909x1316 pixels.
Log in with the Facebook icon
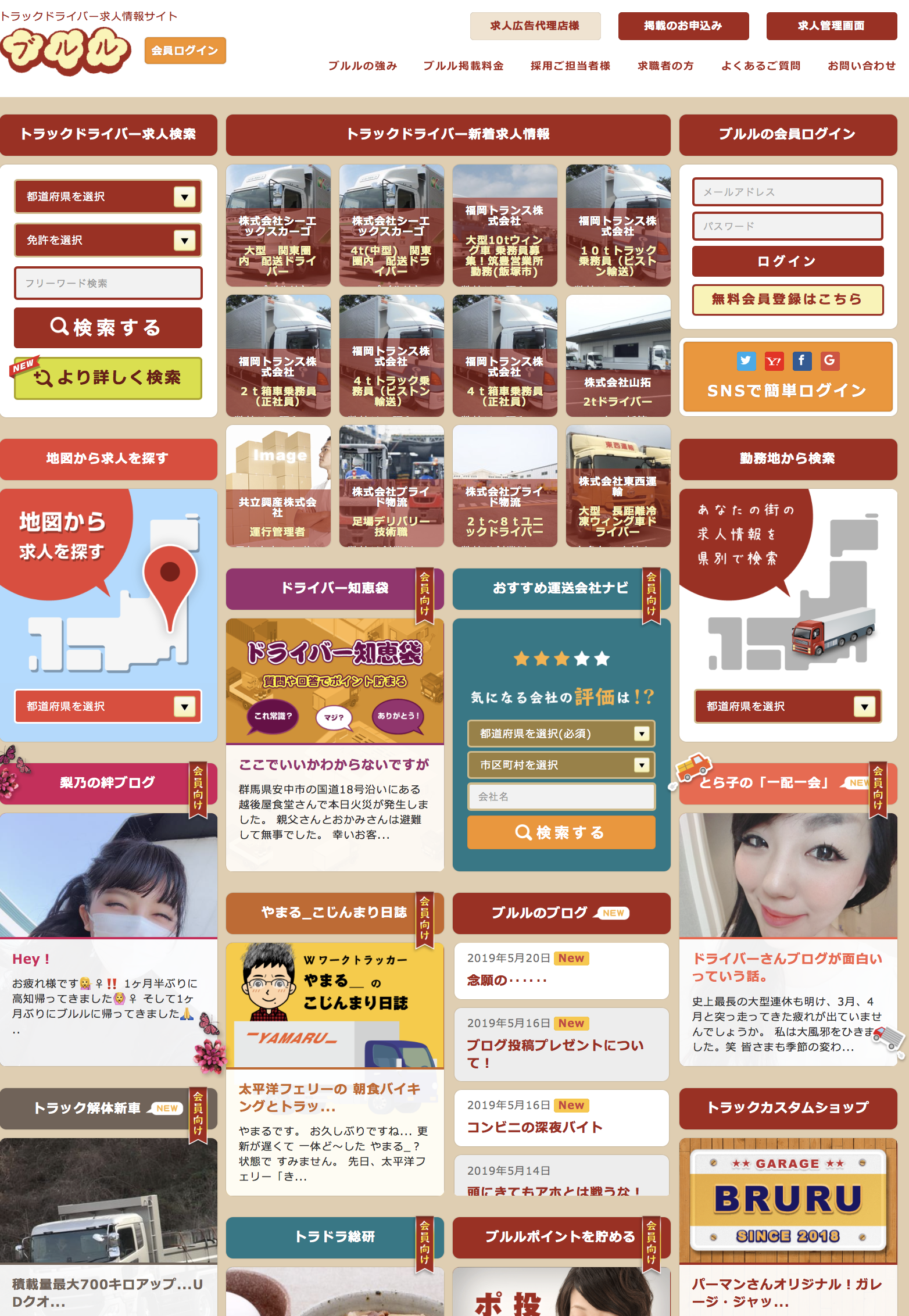coord(801,361)
